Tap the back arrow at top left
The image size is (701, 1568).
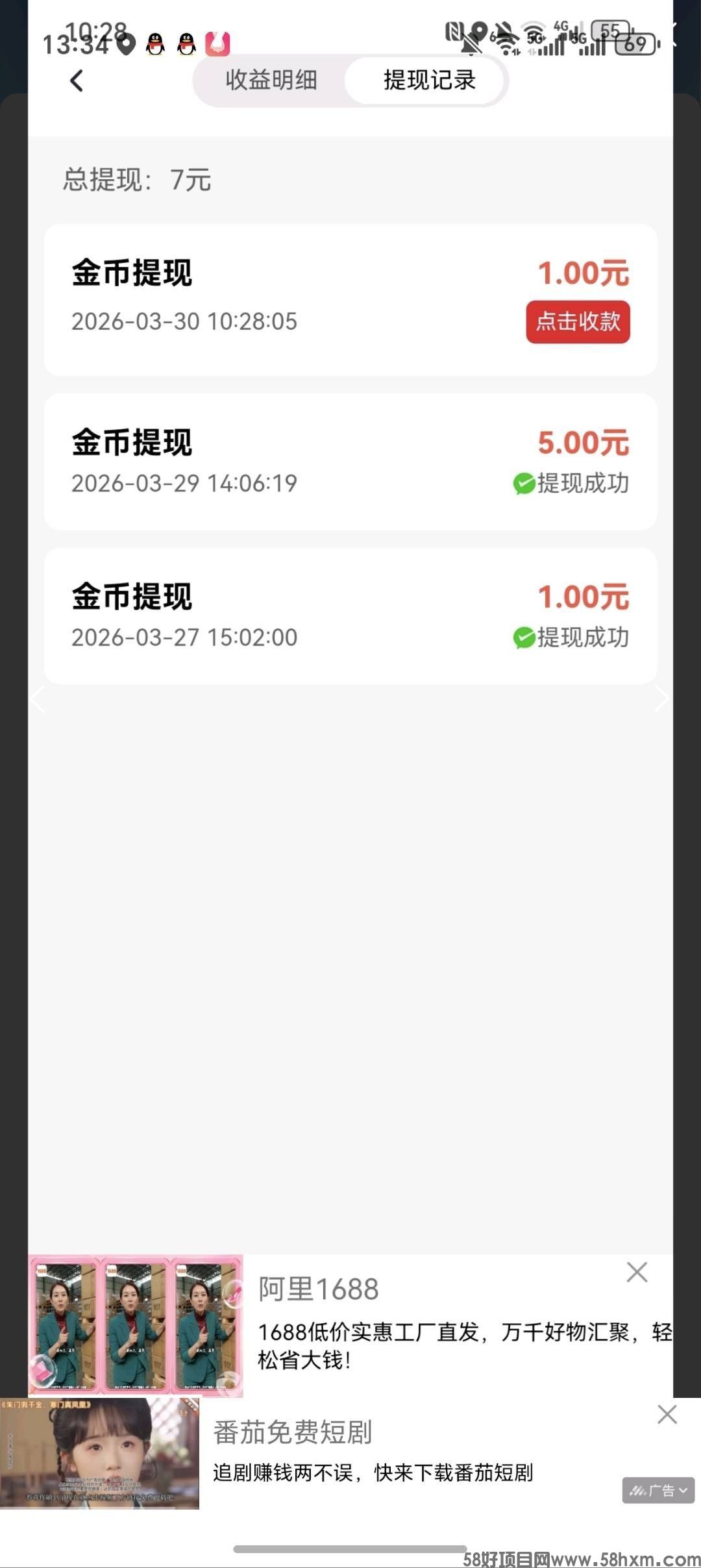coord(77,81)
